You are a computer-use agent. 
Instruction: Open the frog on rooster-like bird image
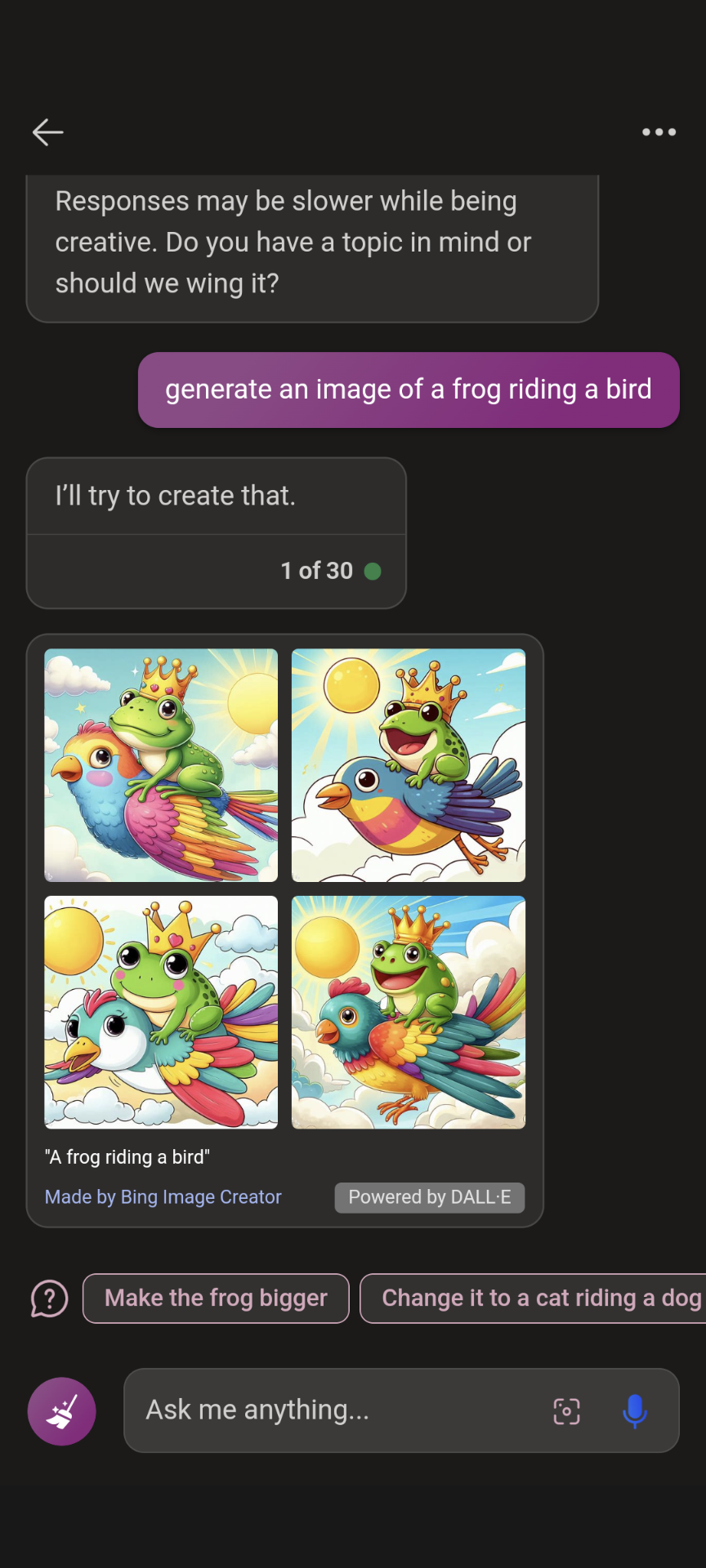click(409, 1012)
